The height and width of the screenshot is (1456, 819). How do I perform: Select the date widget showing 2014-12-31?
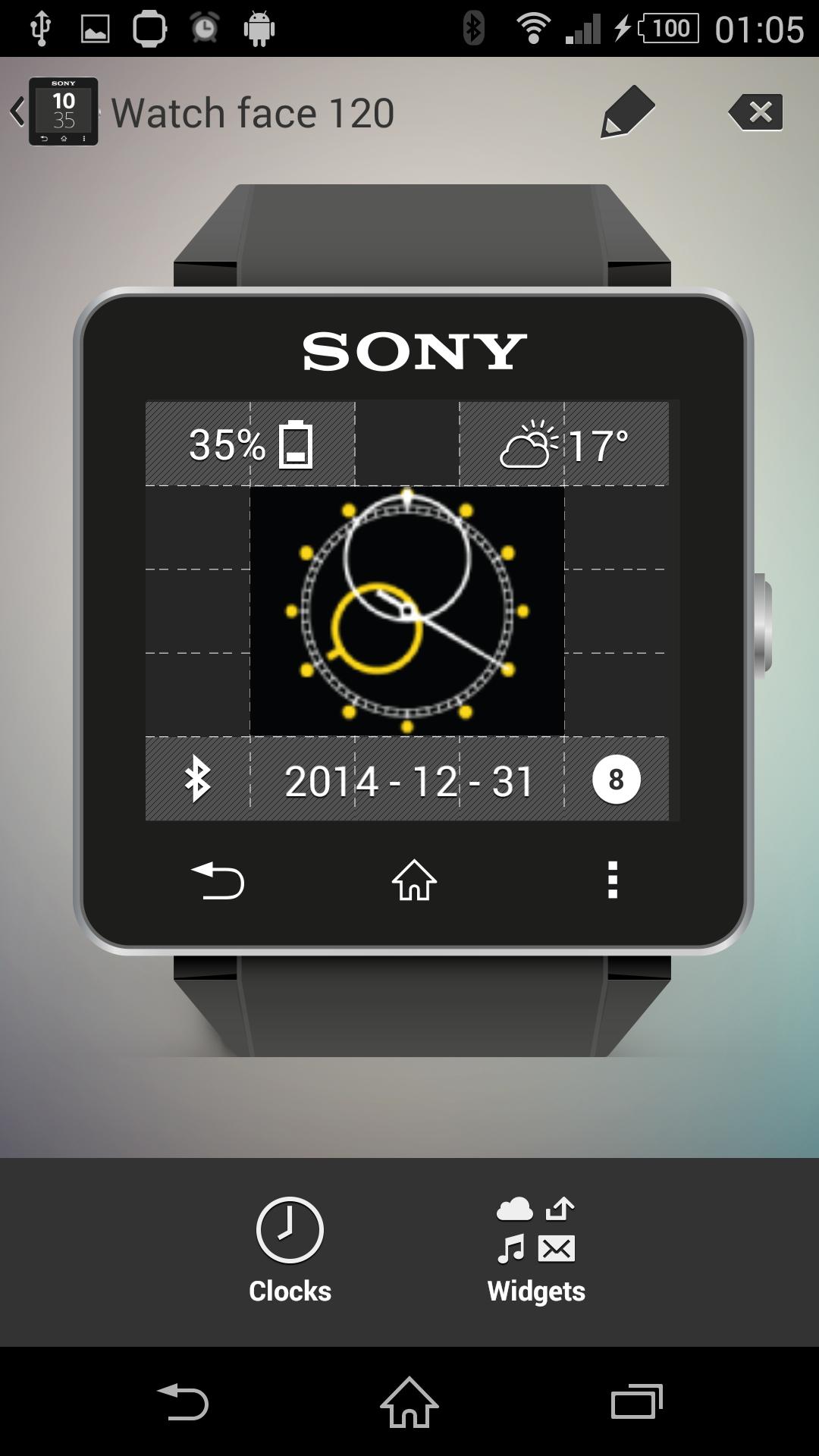click(409, 780)
